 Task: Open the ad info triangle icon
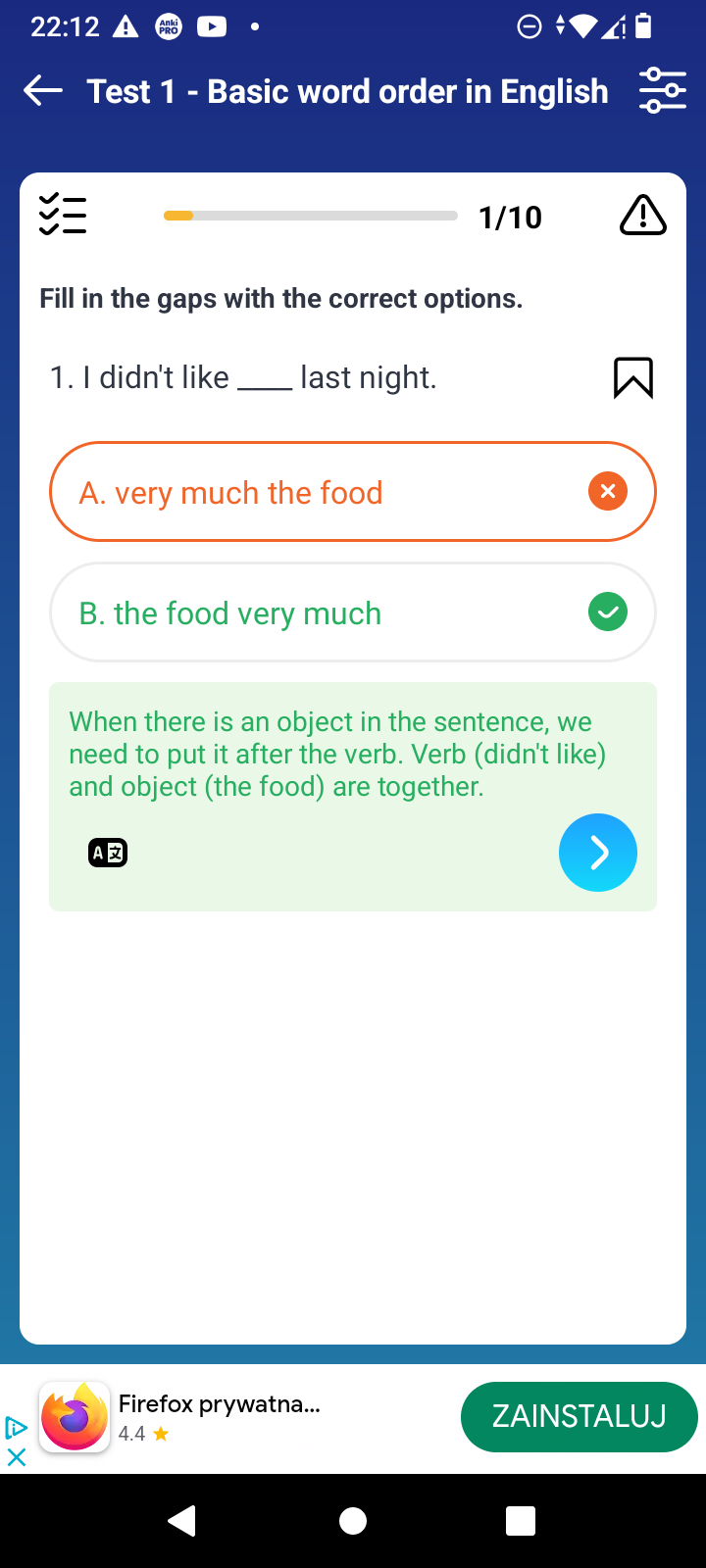(16, 1427)
